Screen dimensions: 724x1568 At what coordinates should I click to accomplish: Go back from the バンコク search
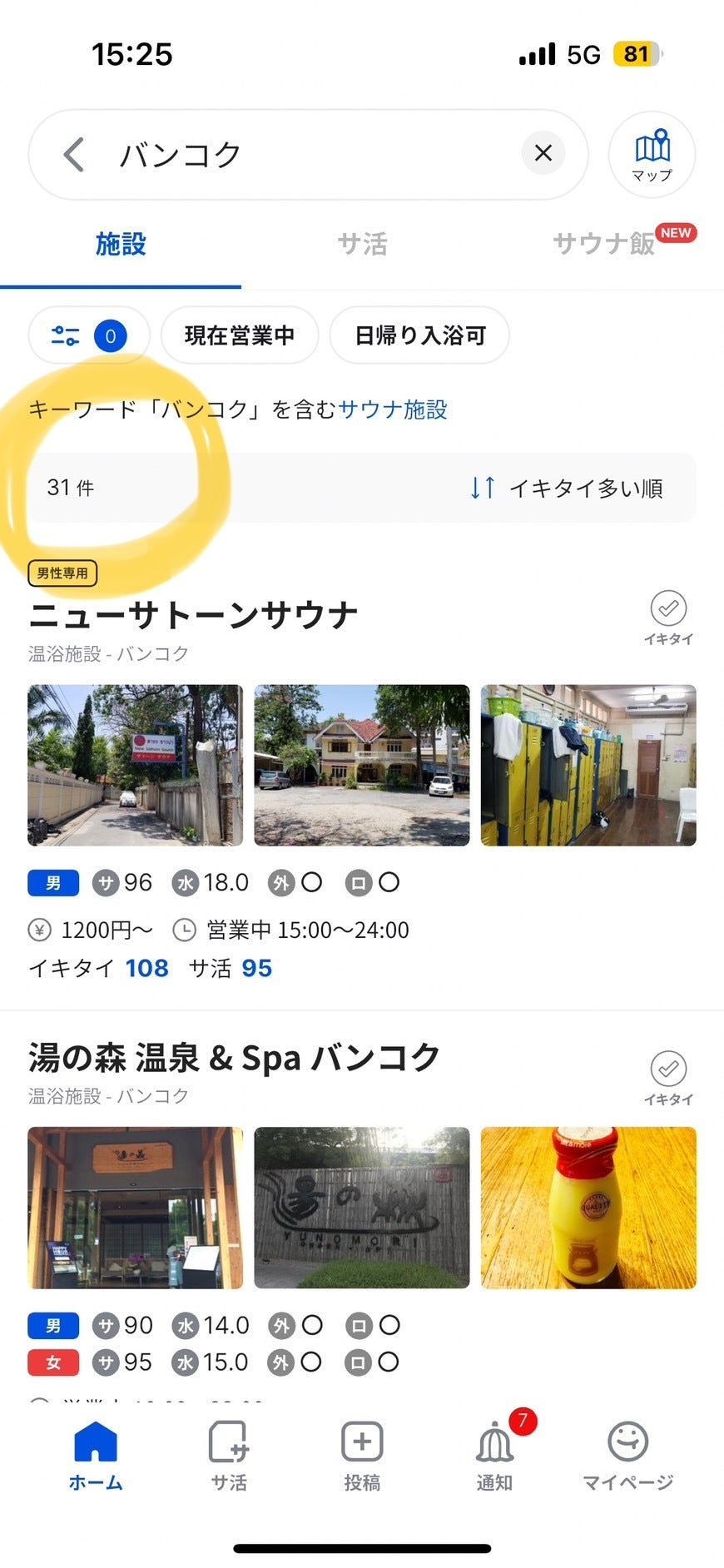click(x=74, y=155)
